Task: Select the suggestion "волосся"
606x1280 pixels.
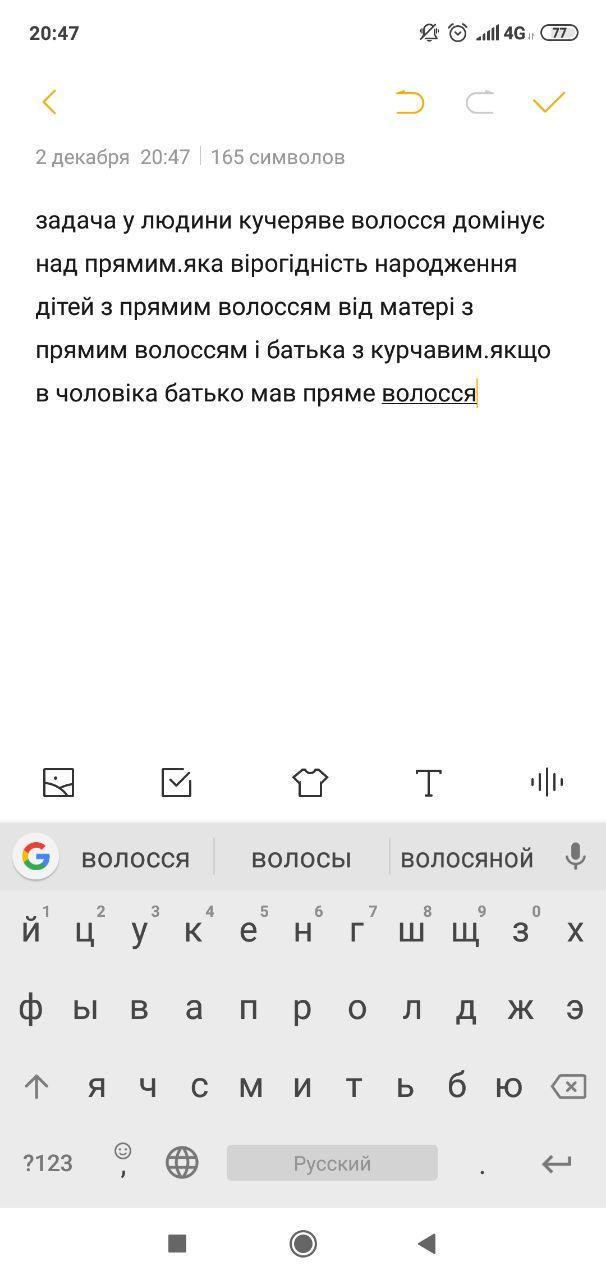Action: (135, 858)
